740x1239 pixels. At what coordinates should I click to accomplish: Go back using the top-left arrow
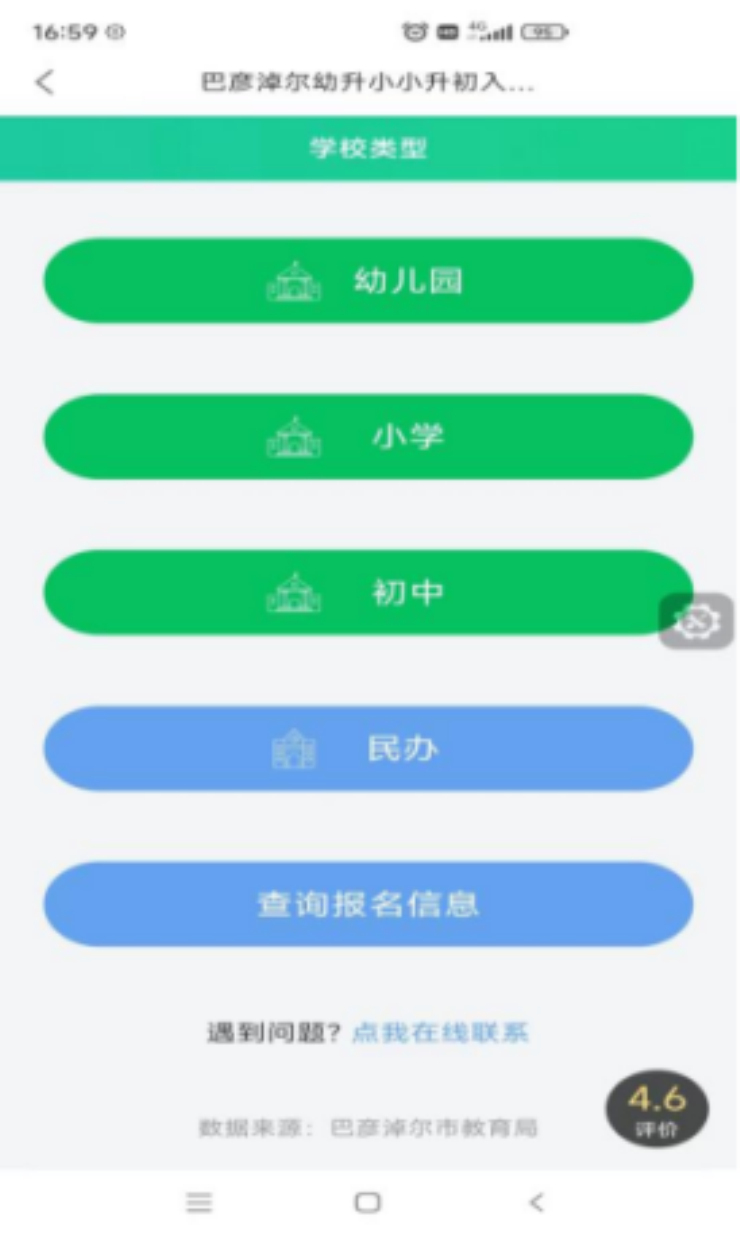tap(45, 82)
